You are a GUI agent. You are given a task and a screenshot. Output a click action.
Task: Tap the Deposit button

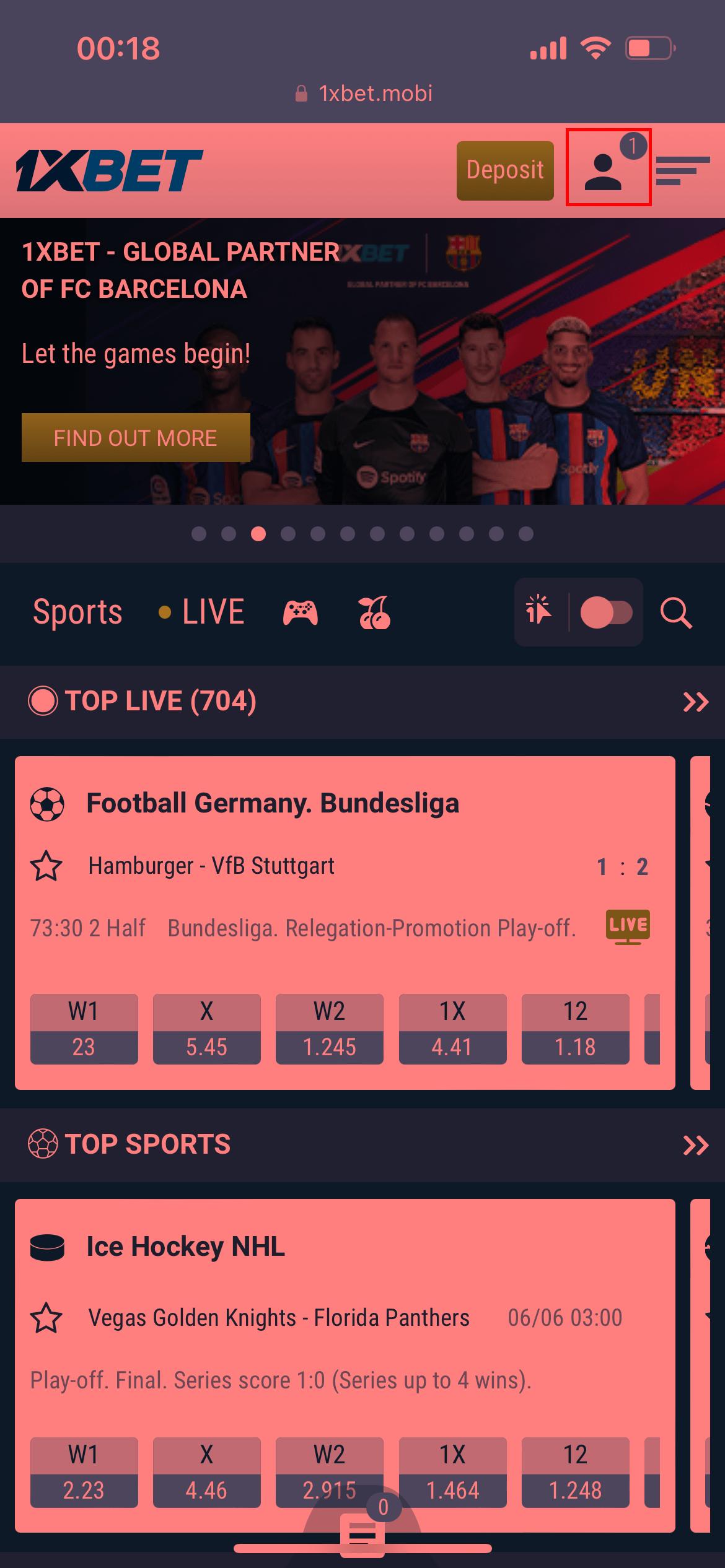(x=504, y=170)
